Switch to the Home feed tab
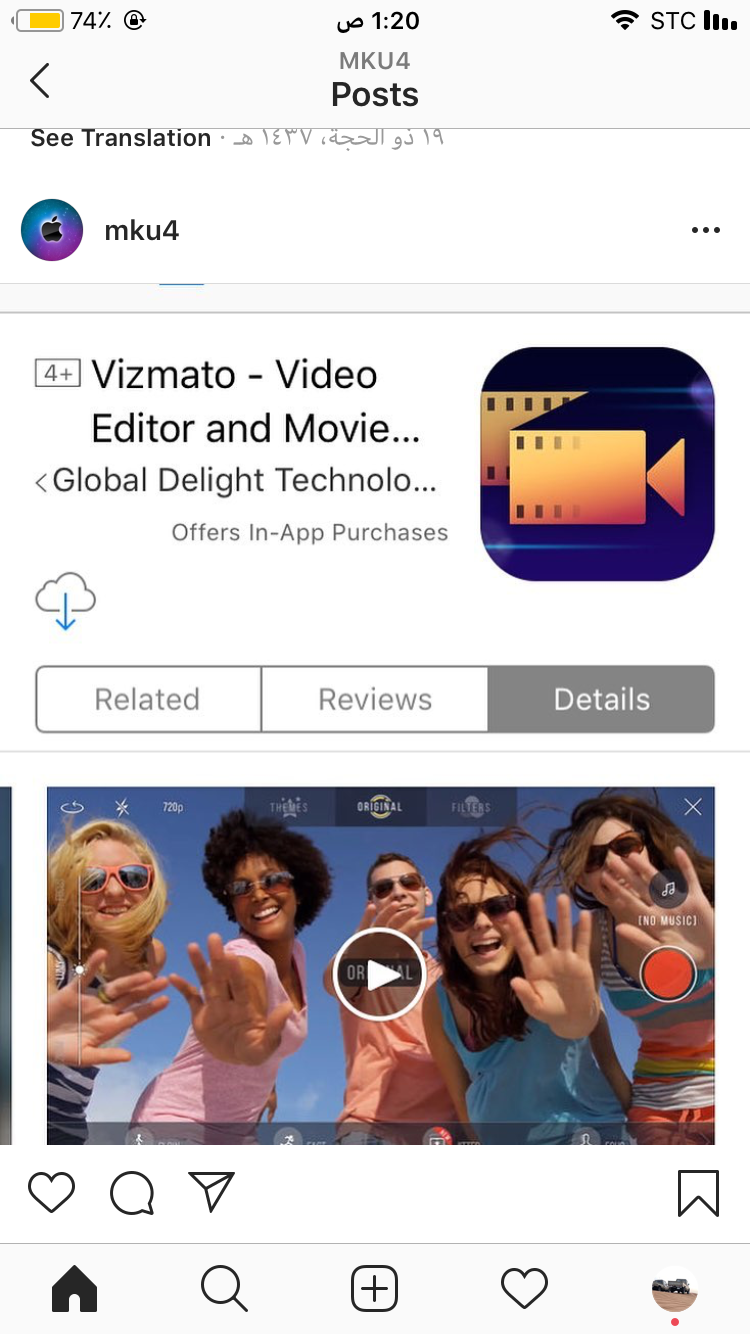 75,1289
